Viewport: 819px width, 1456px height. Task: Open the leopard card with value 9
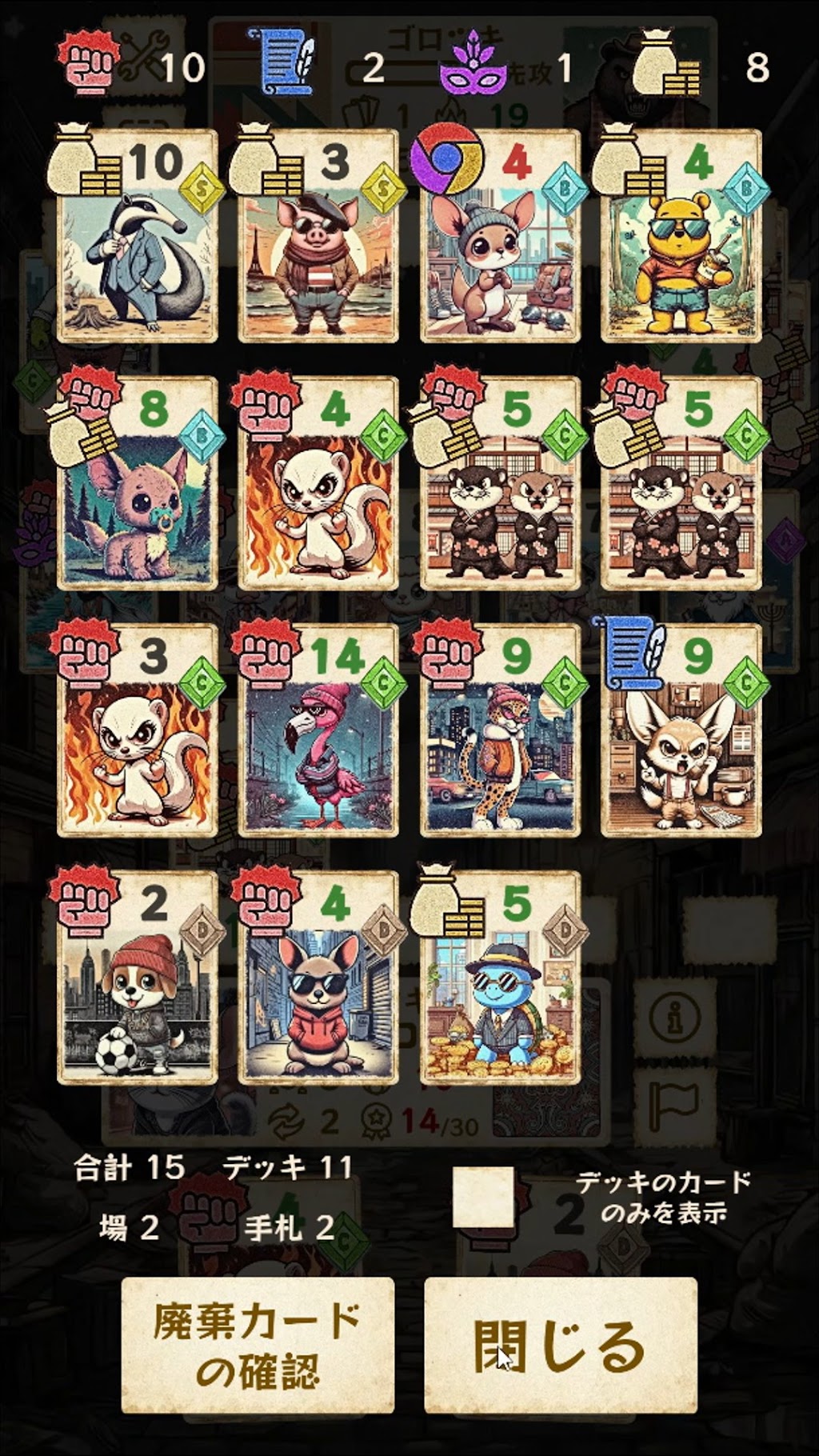(501, 730)
